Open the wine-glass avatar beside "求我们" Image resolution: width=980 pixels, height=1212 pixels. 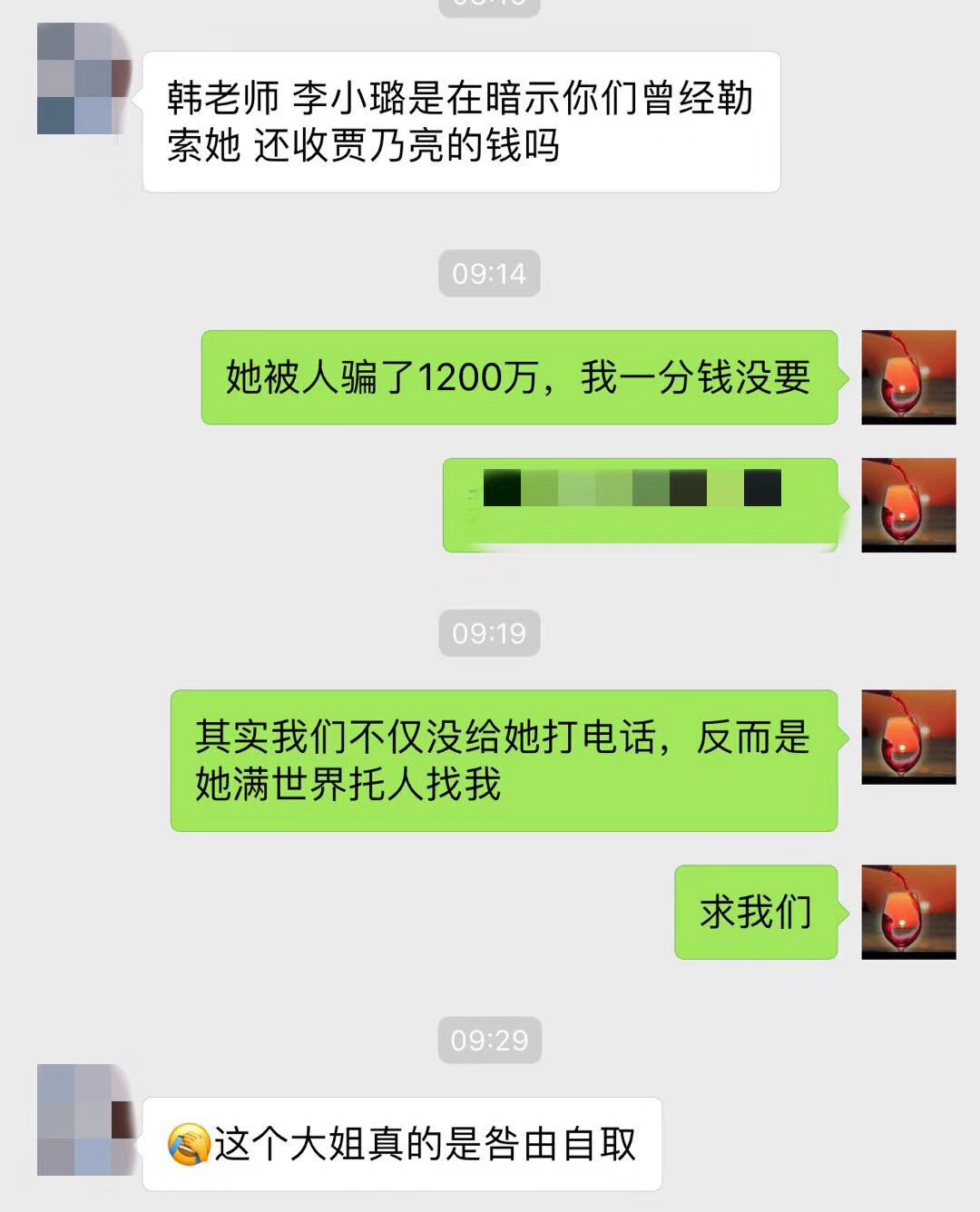908,912
